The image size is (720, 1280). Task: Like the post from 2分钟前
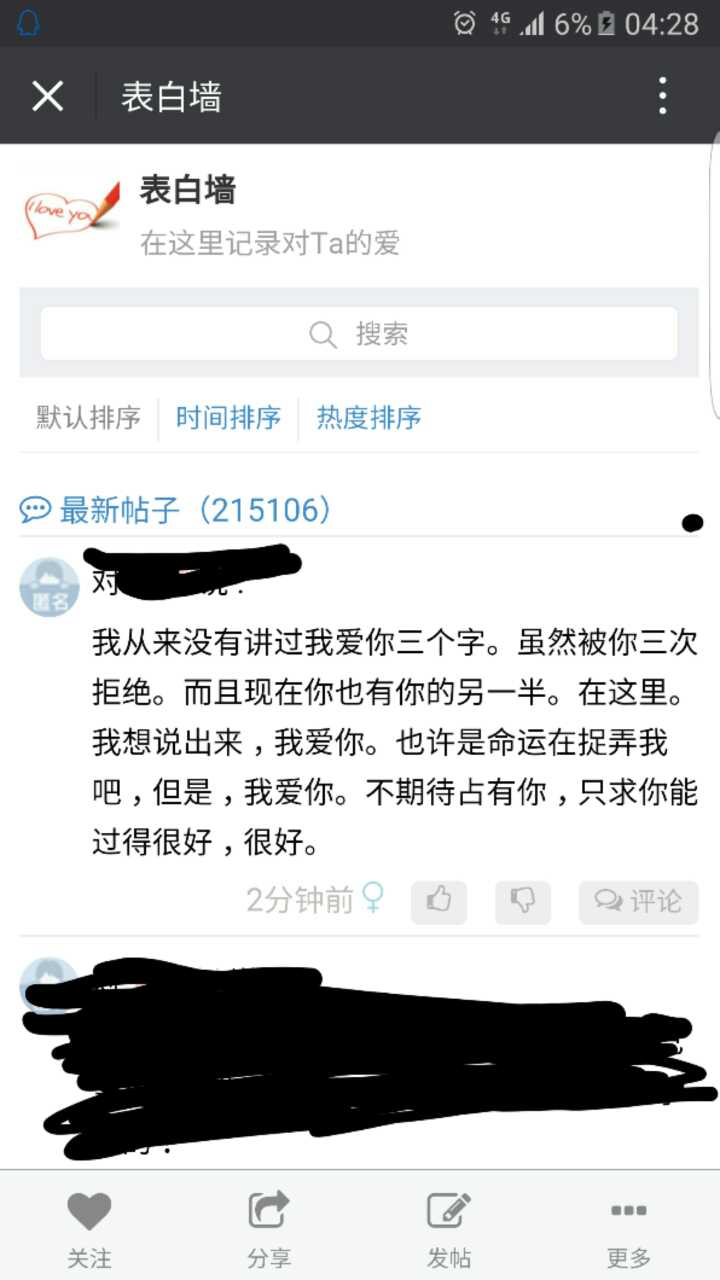tap(439, 901)
